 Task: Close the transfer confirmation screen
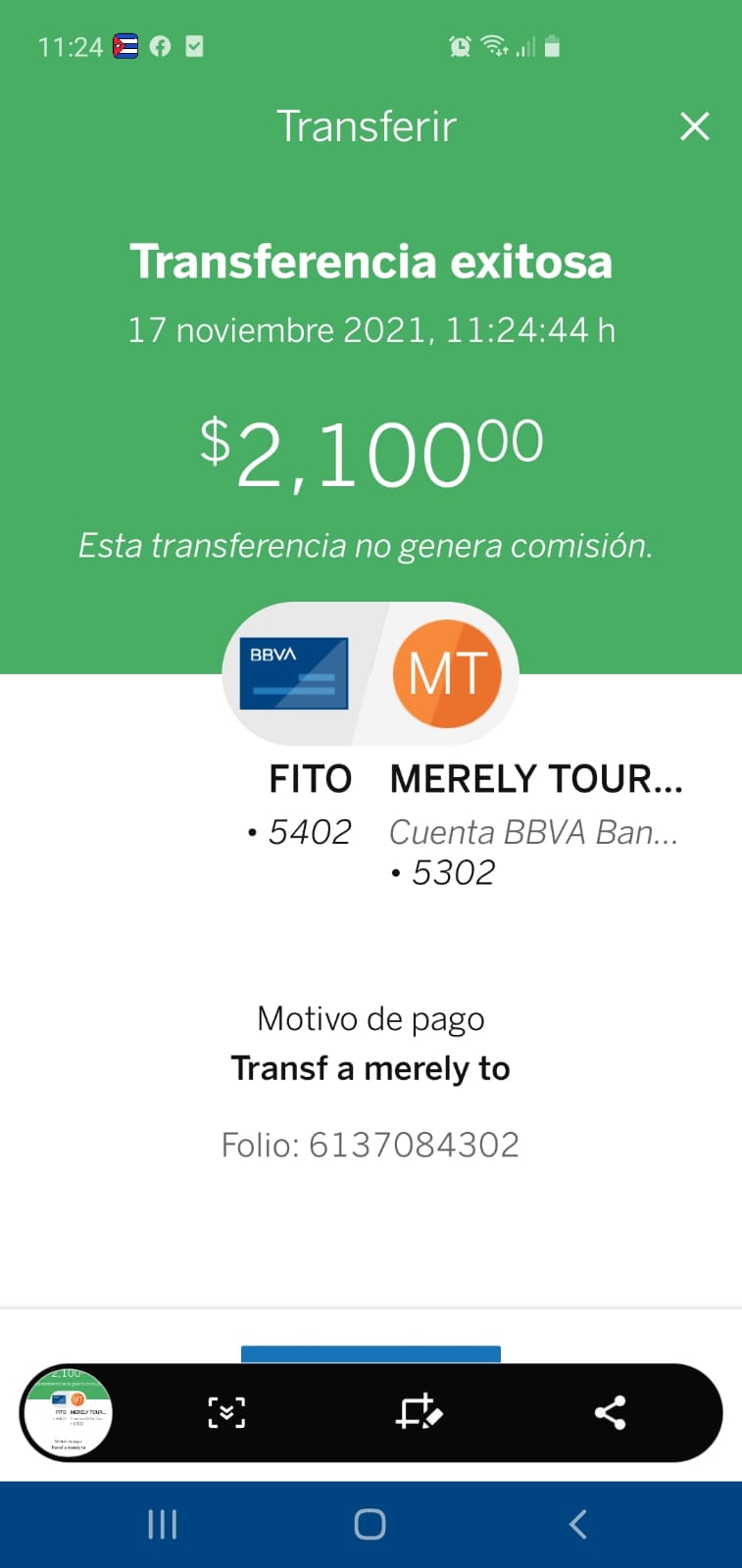[694, 126]
